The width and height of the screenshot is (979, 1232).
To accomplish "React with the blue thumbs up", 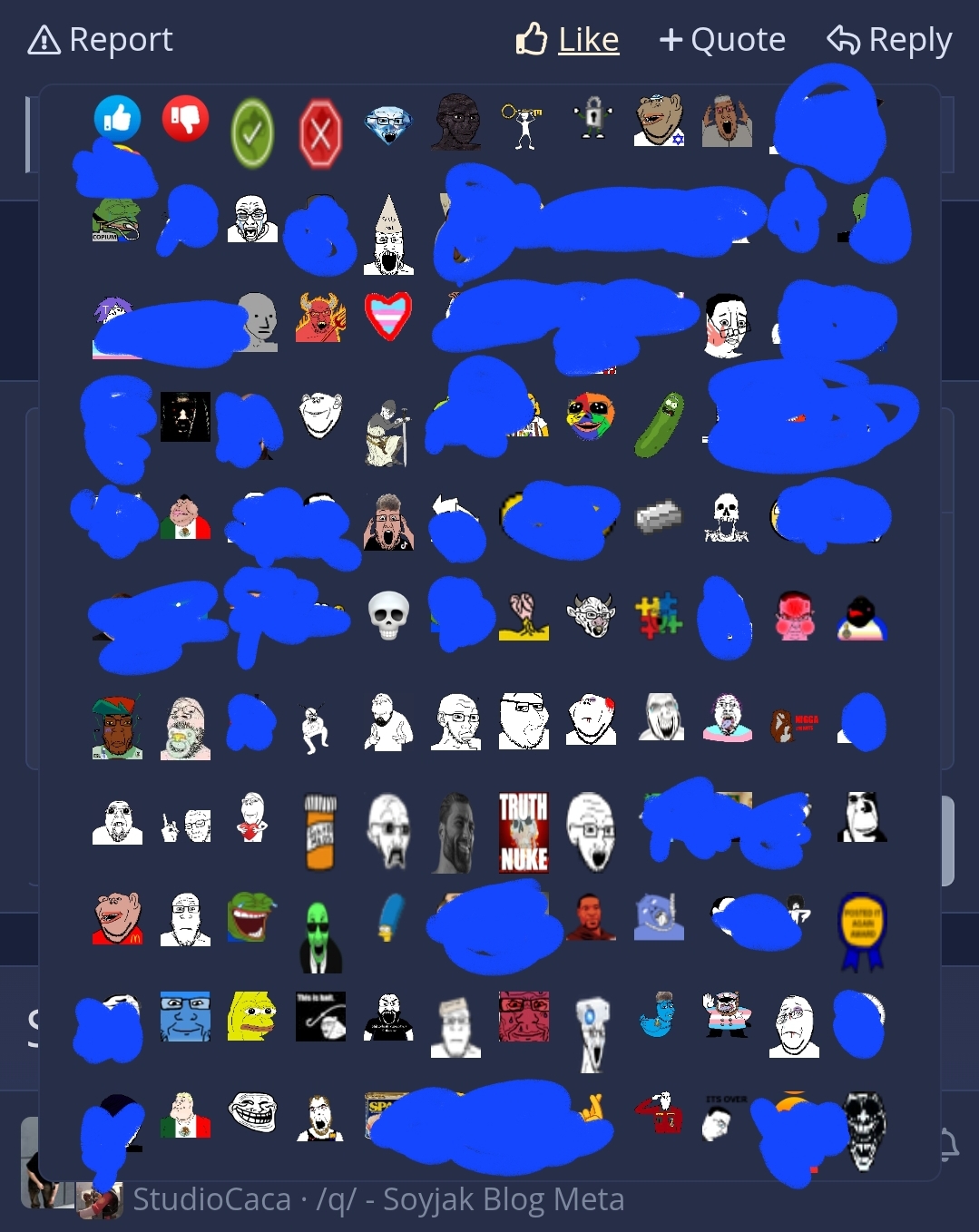I will 117,119.
